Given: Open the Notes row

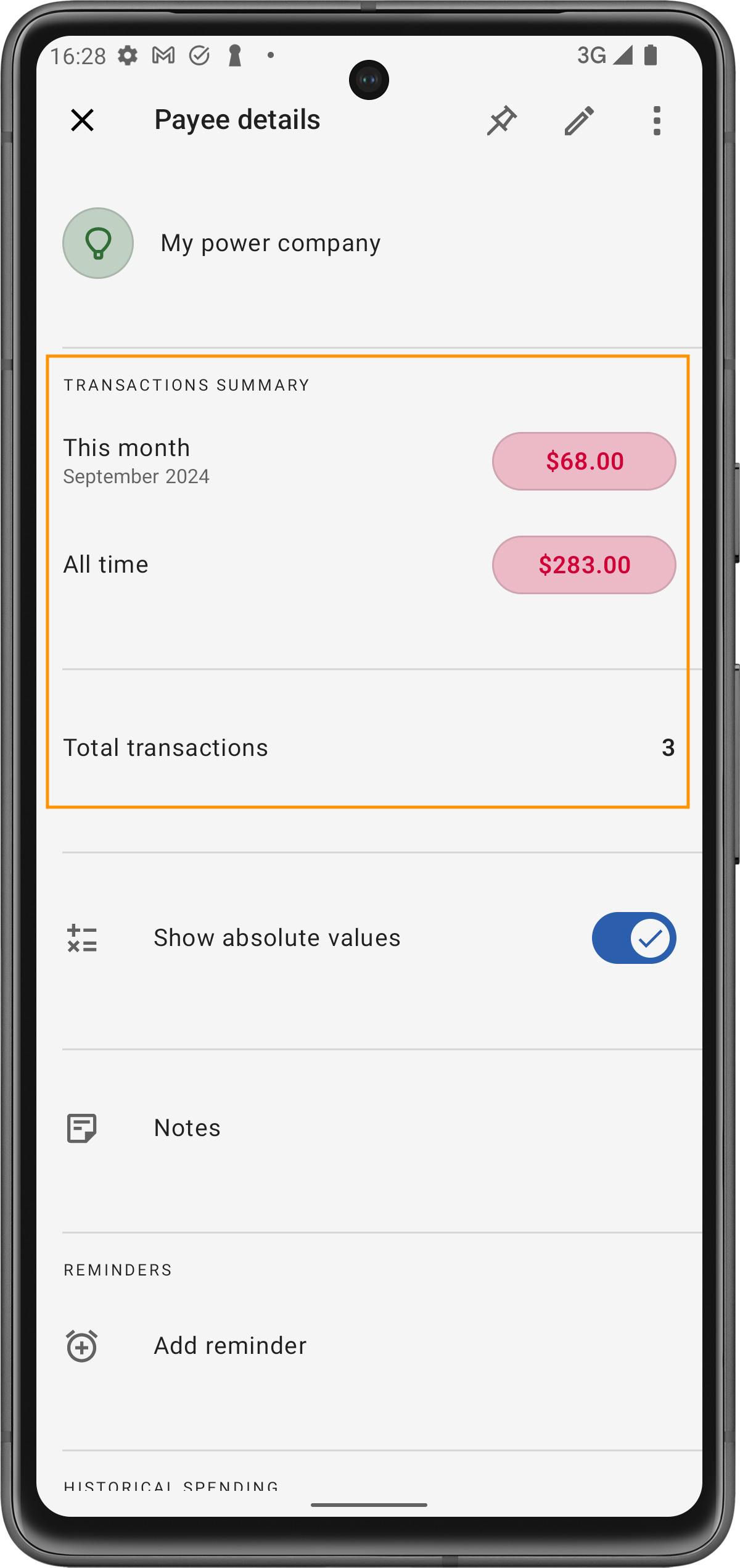Looking at the screenshot, I should click(369, 1128).
